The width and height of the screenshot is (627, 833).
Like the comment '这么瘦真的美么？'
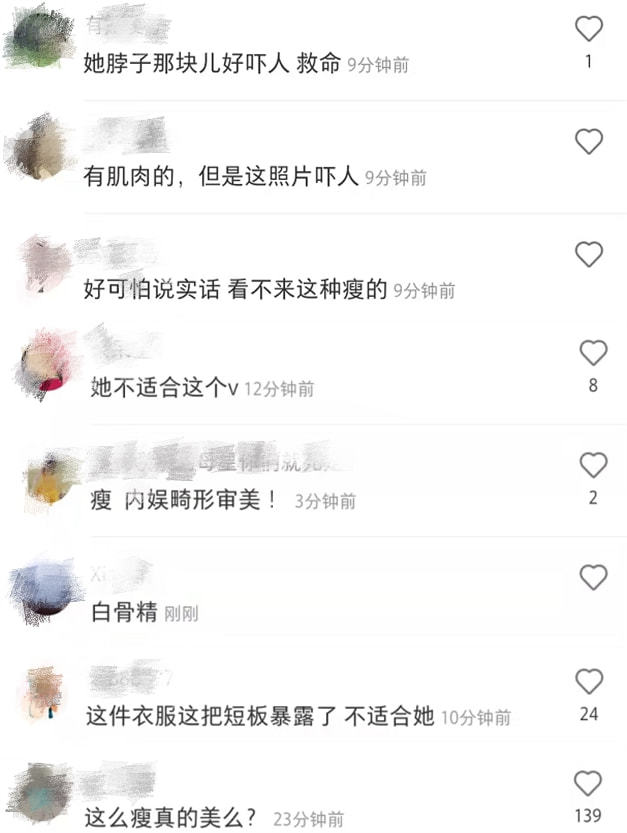click(589, 783)
